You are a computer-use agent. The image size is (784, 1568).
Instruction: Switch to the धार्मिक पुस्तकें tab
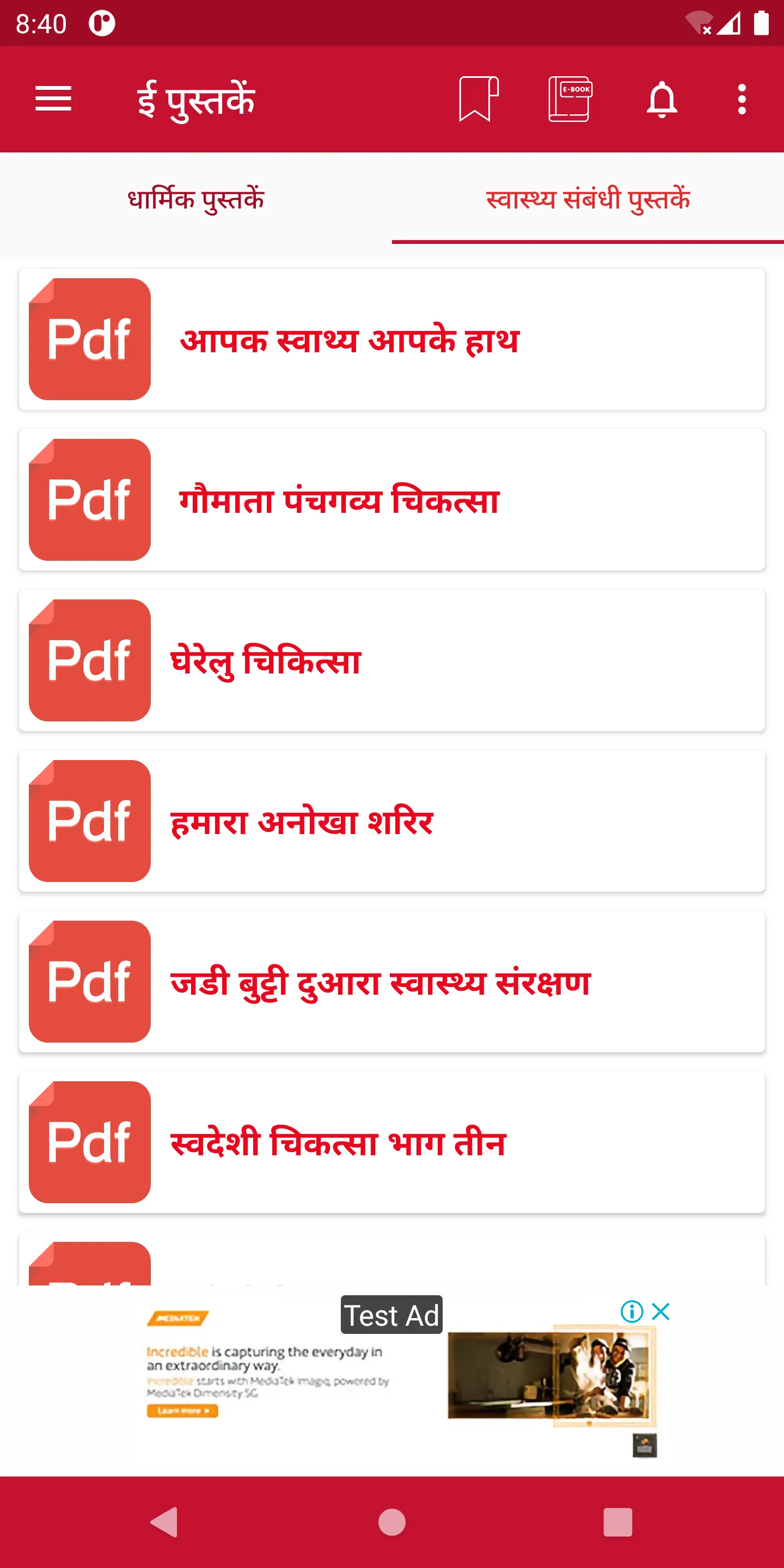[196, 198]
